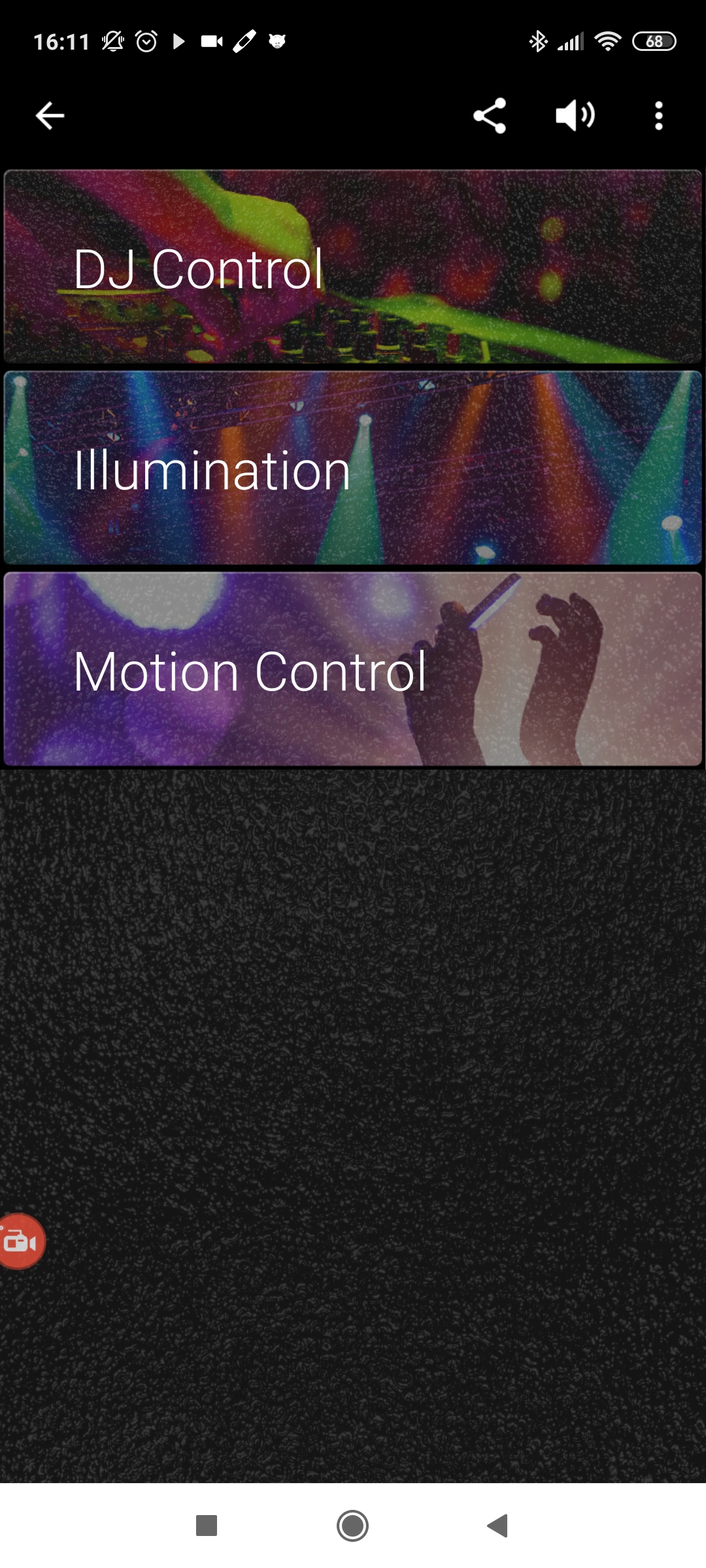This screenshot has height=1568, width=706.
Task: Open recent apps with the square button
Action: click(x=207, y=1526)
